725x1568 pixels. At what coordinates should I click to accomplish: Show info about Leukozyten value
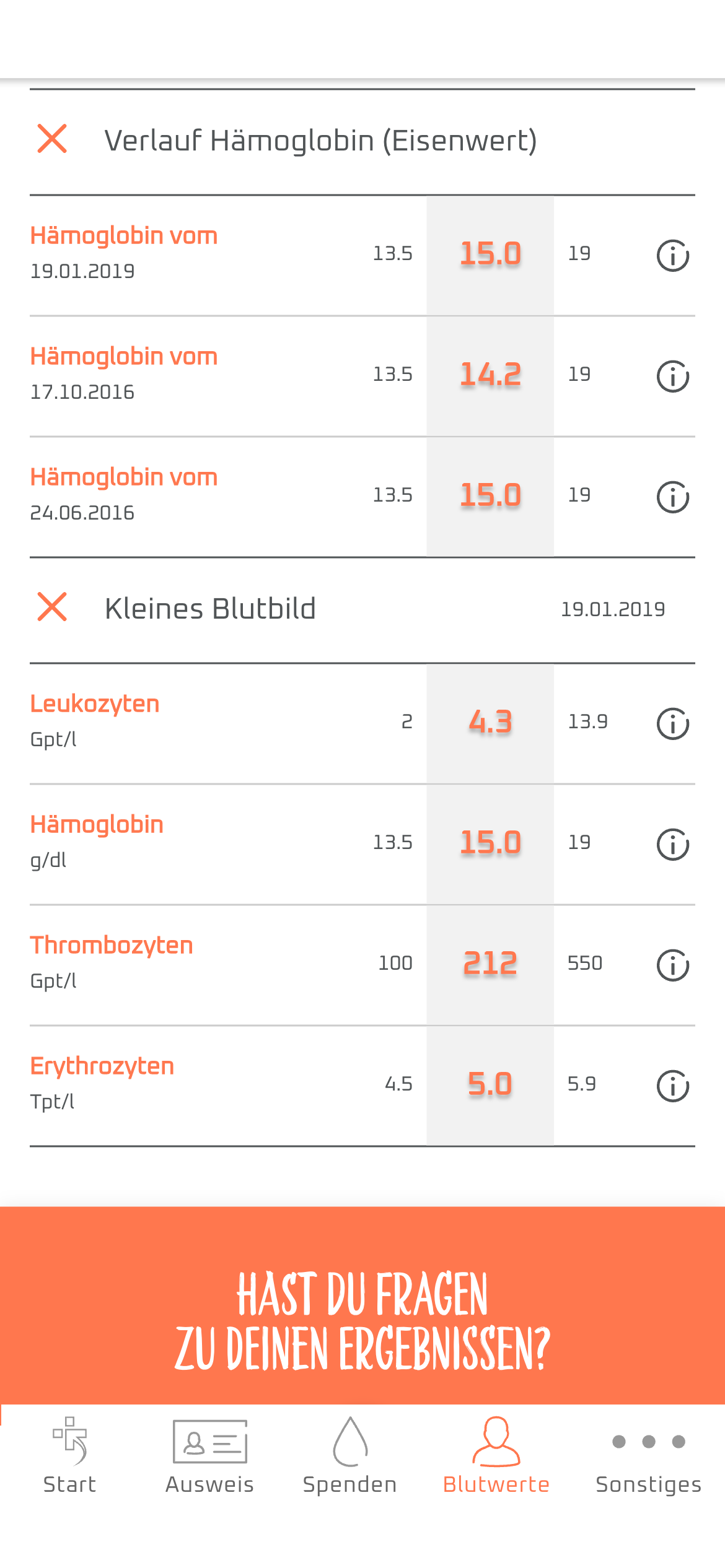672,723
